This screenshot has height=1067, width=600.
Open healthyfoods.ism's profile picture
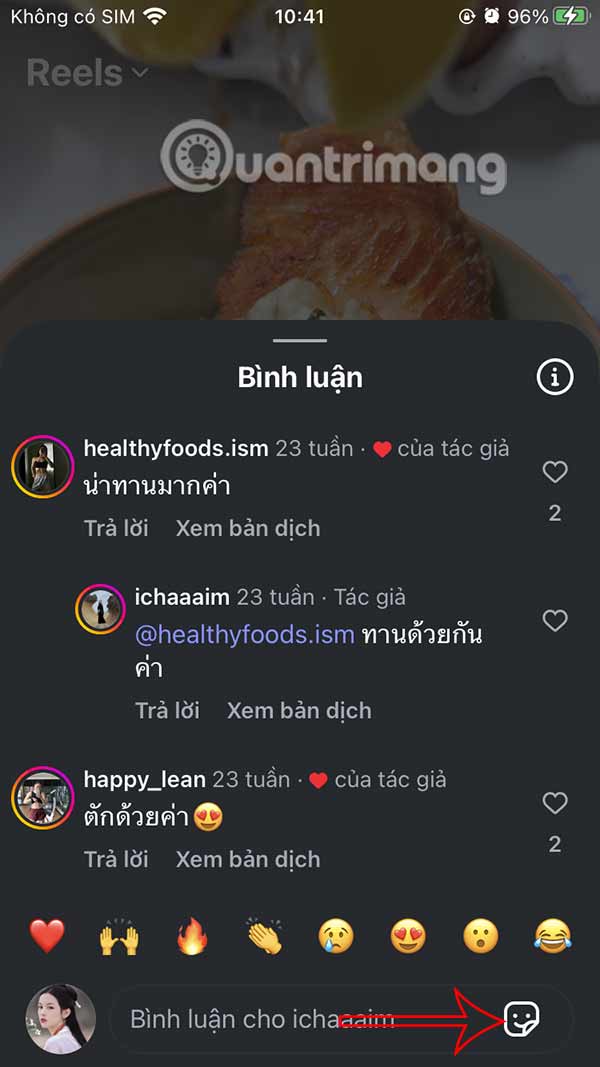point(42,466)
